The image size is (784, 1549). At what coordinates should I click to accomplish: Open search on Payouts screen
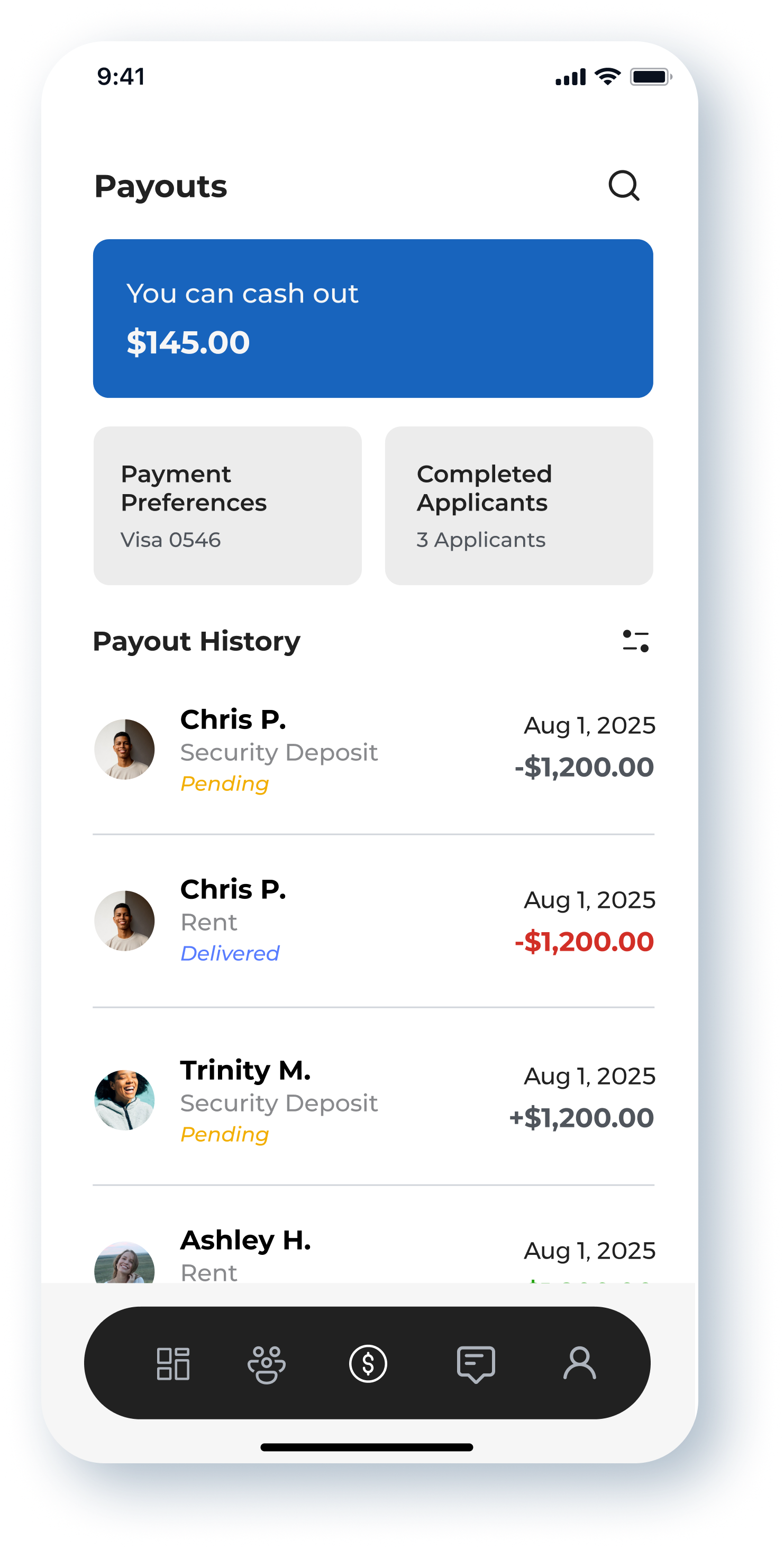[624, 185]
